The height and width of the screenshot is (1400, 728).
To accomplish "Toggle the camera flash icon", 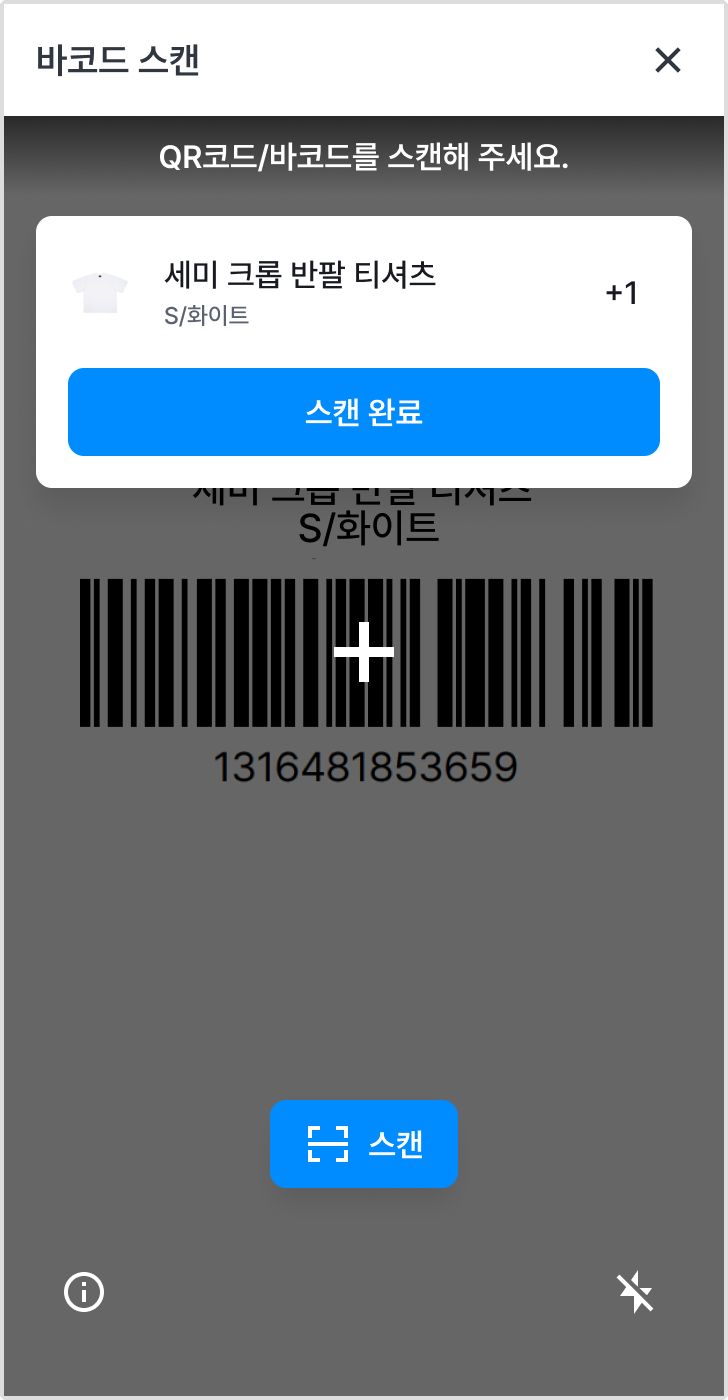I will pyautogui.click(x=636, y=1292).
